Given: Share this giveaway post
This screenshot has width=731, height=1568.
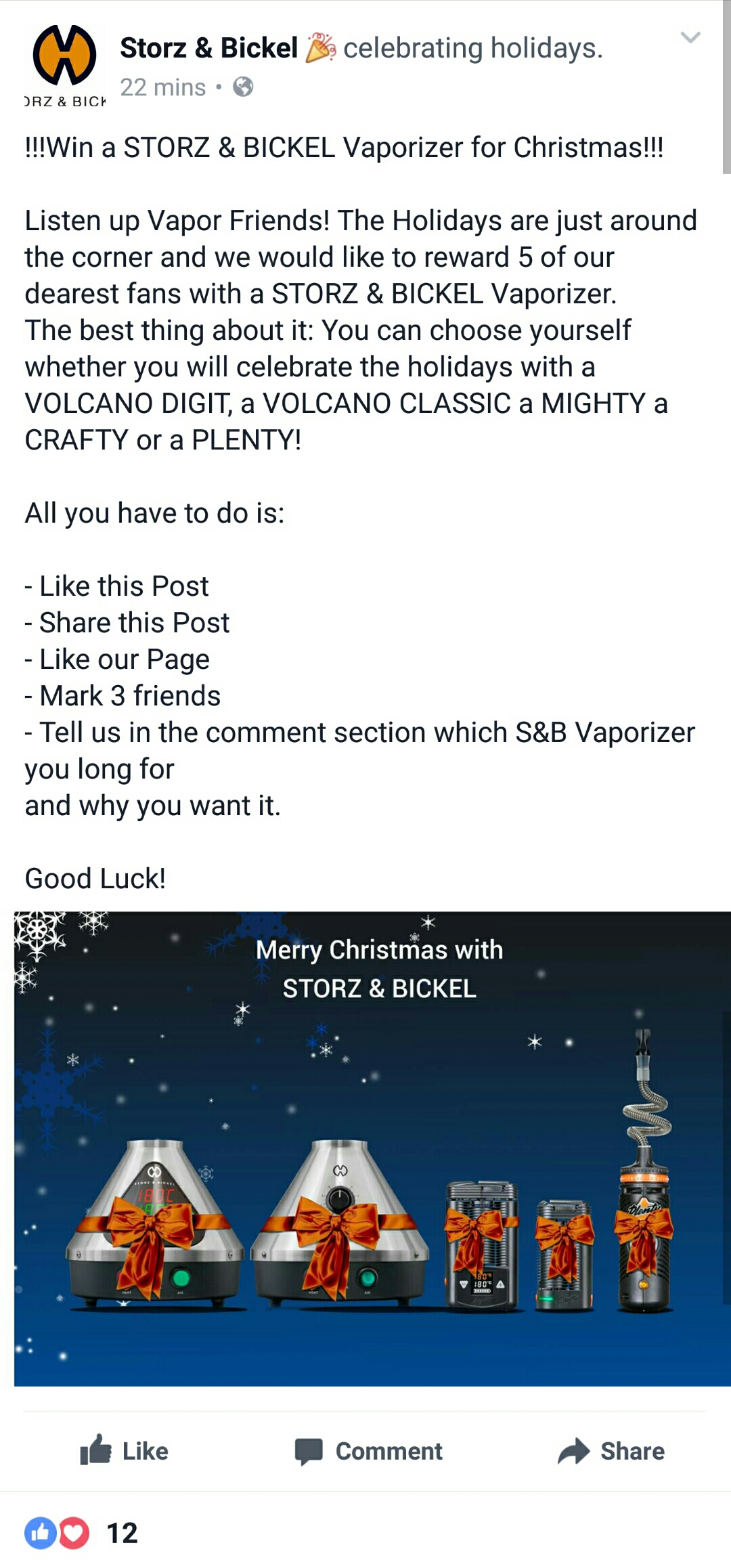Looking at the screenshot, I should point(611,1451).
